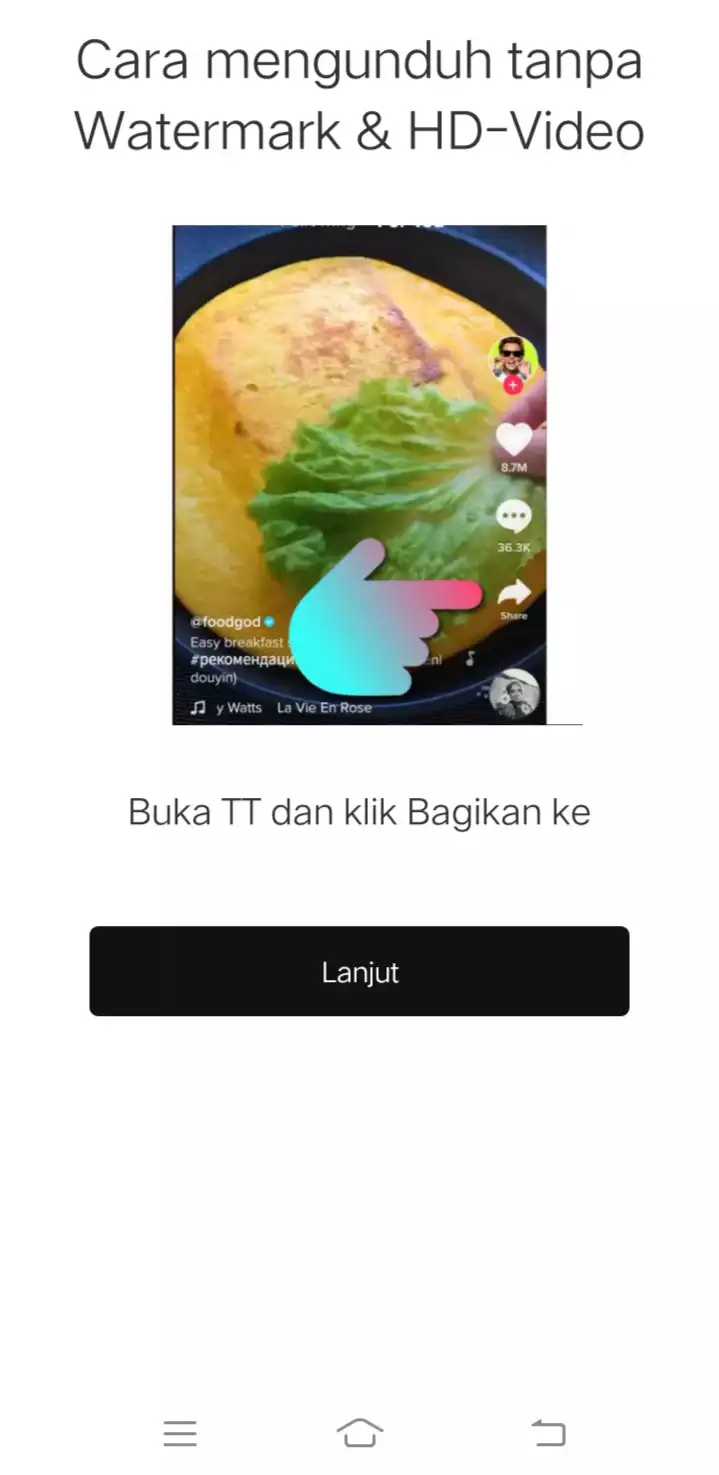Open the recent apps menu
This screenshot has height=1475, width=719.
[x=180, y=1433]
